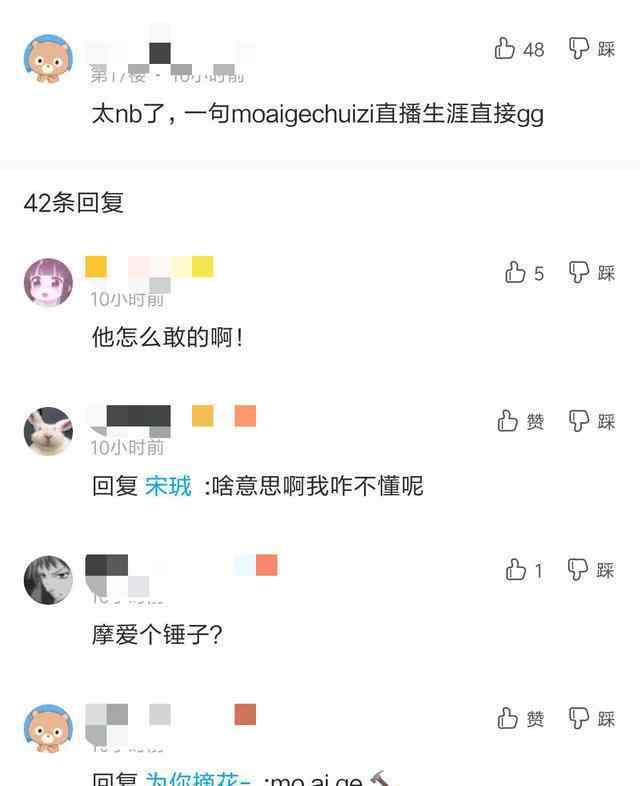This screenshot has height=786, width=640.
Task: Open the rabbit avatar user's profile
Action: pos(48,431)
